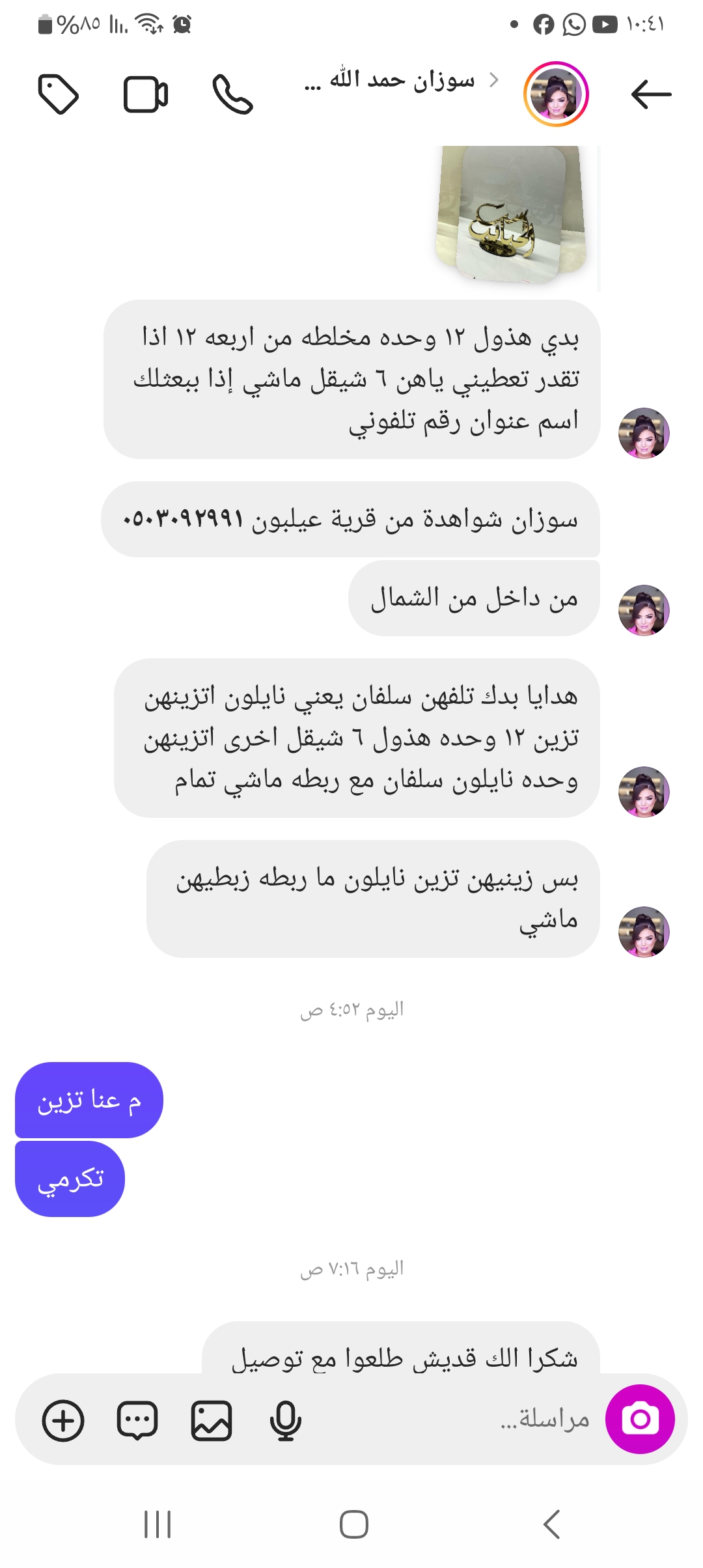Open the contact's story profile picture
The image size is (703, 1568).
coord(556,94)
